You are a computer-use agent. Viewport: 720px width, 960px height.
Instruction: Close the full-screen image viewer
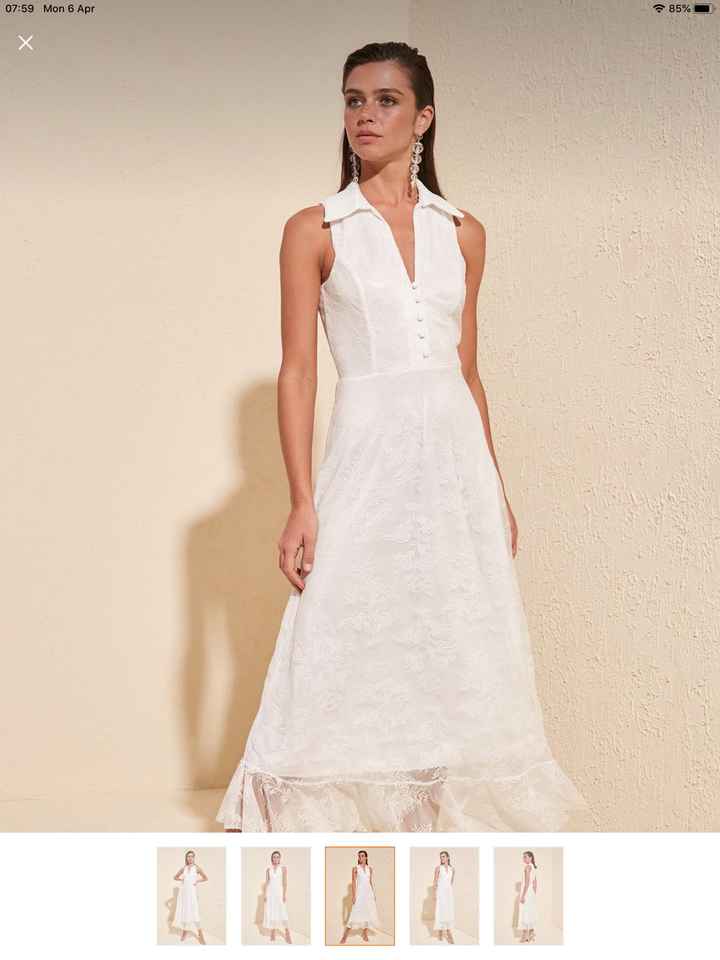pyautogui.click(x=26, y=42)
